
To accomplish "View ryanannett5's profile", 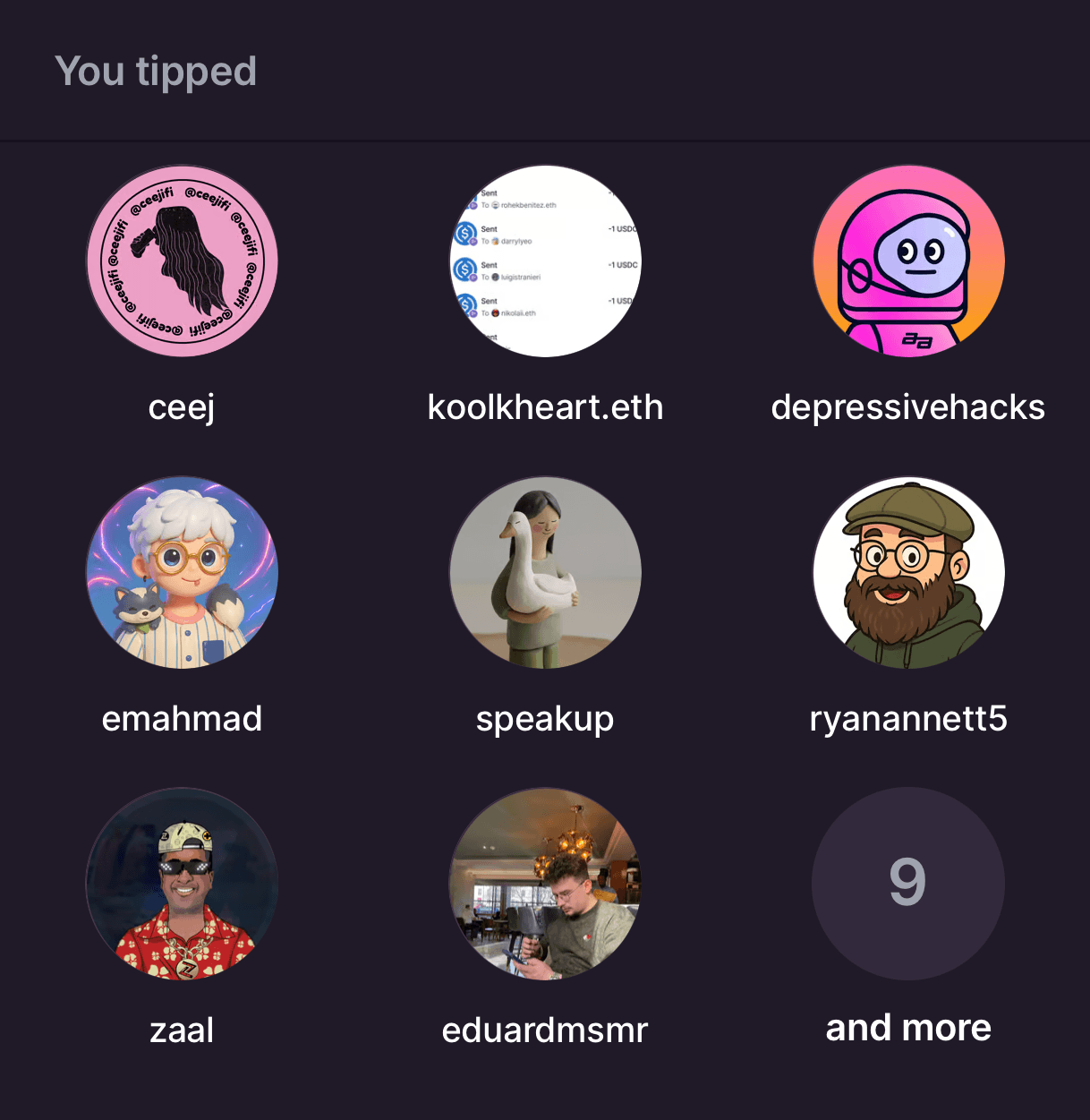I will coord(907,573).
